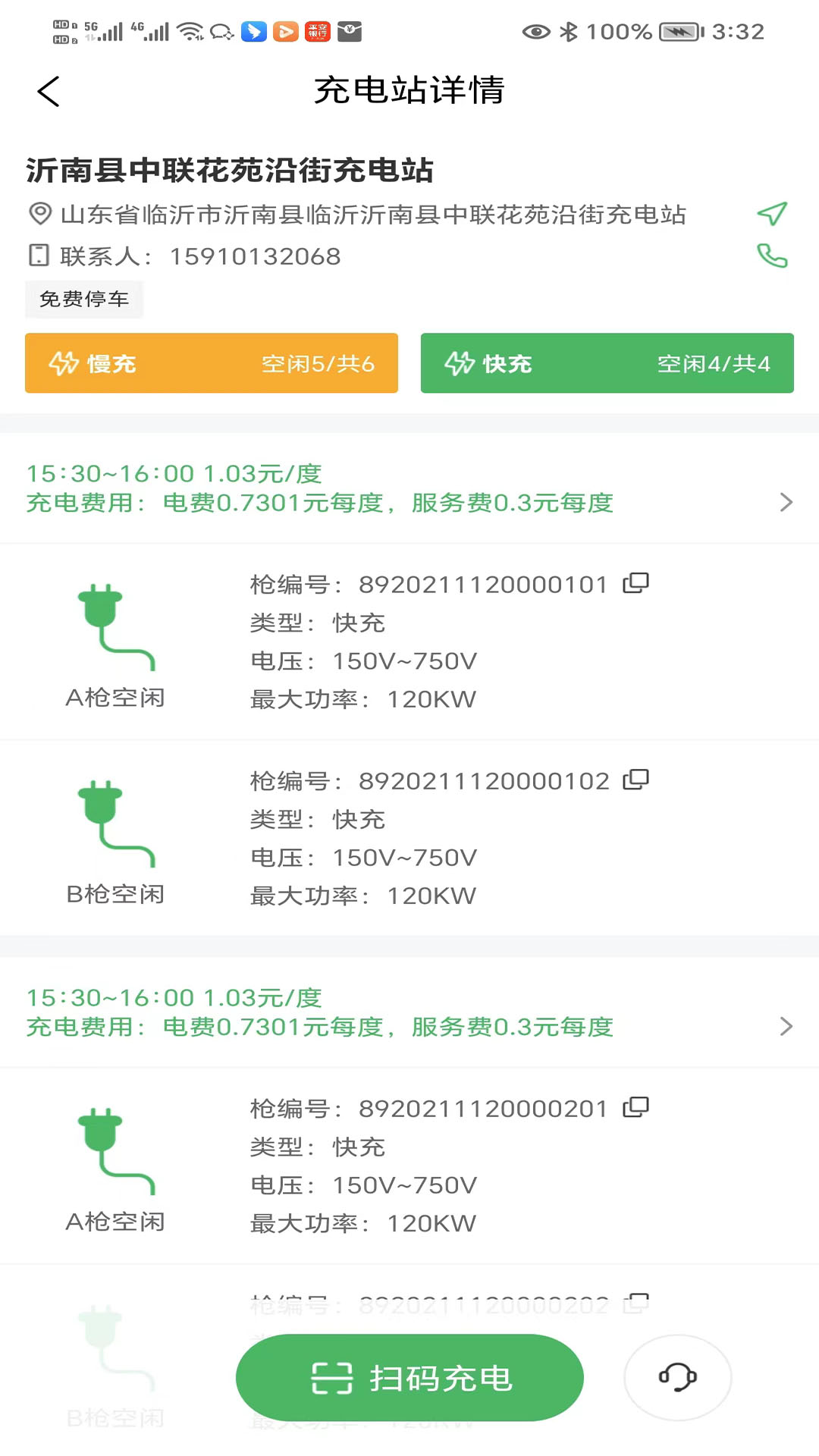Copy gun number 8920211120000101
This screenshot has width=819, height=1456.
point(635,583)
